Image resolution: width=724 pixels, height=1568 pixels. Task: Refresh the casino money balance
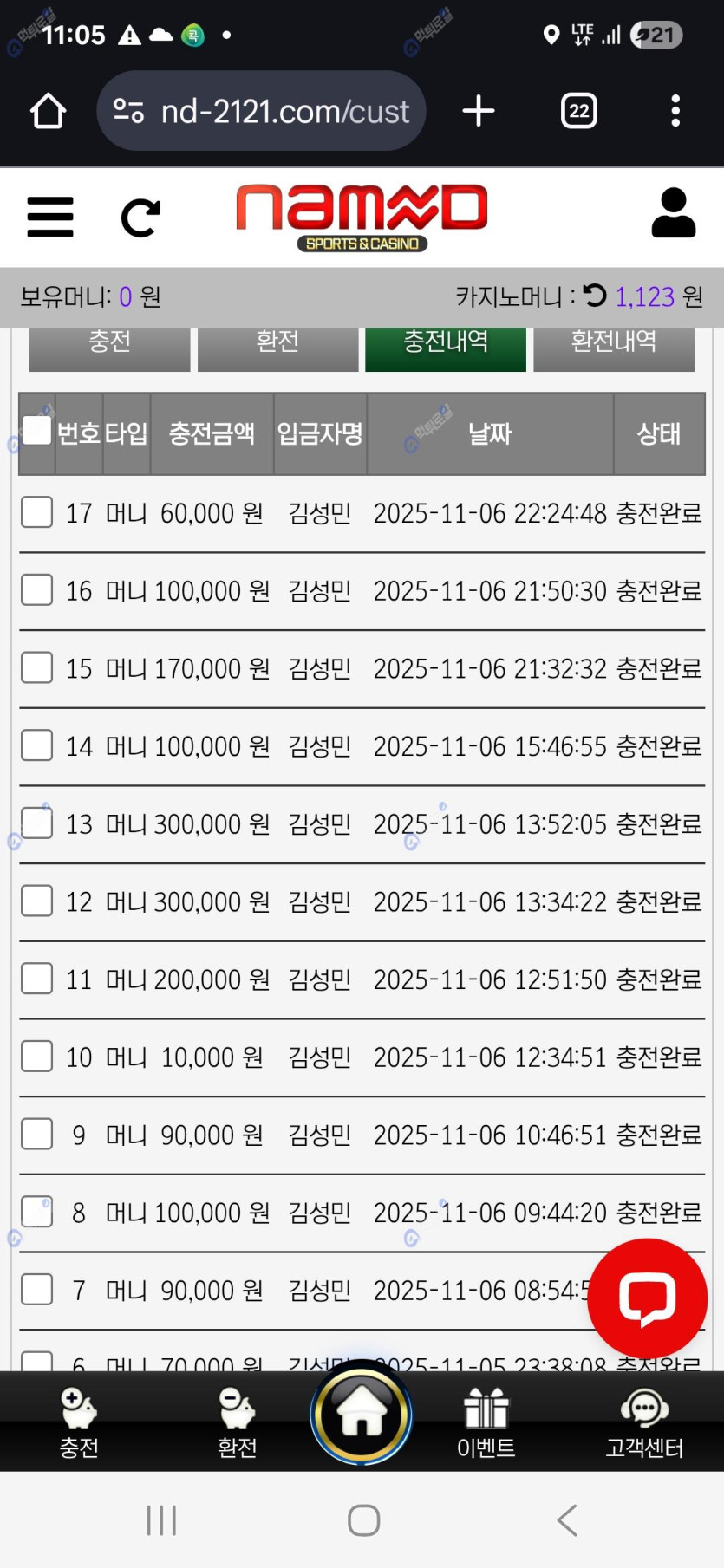pos(595,296)
